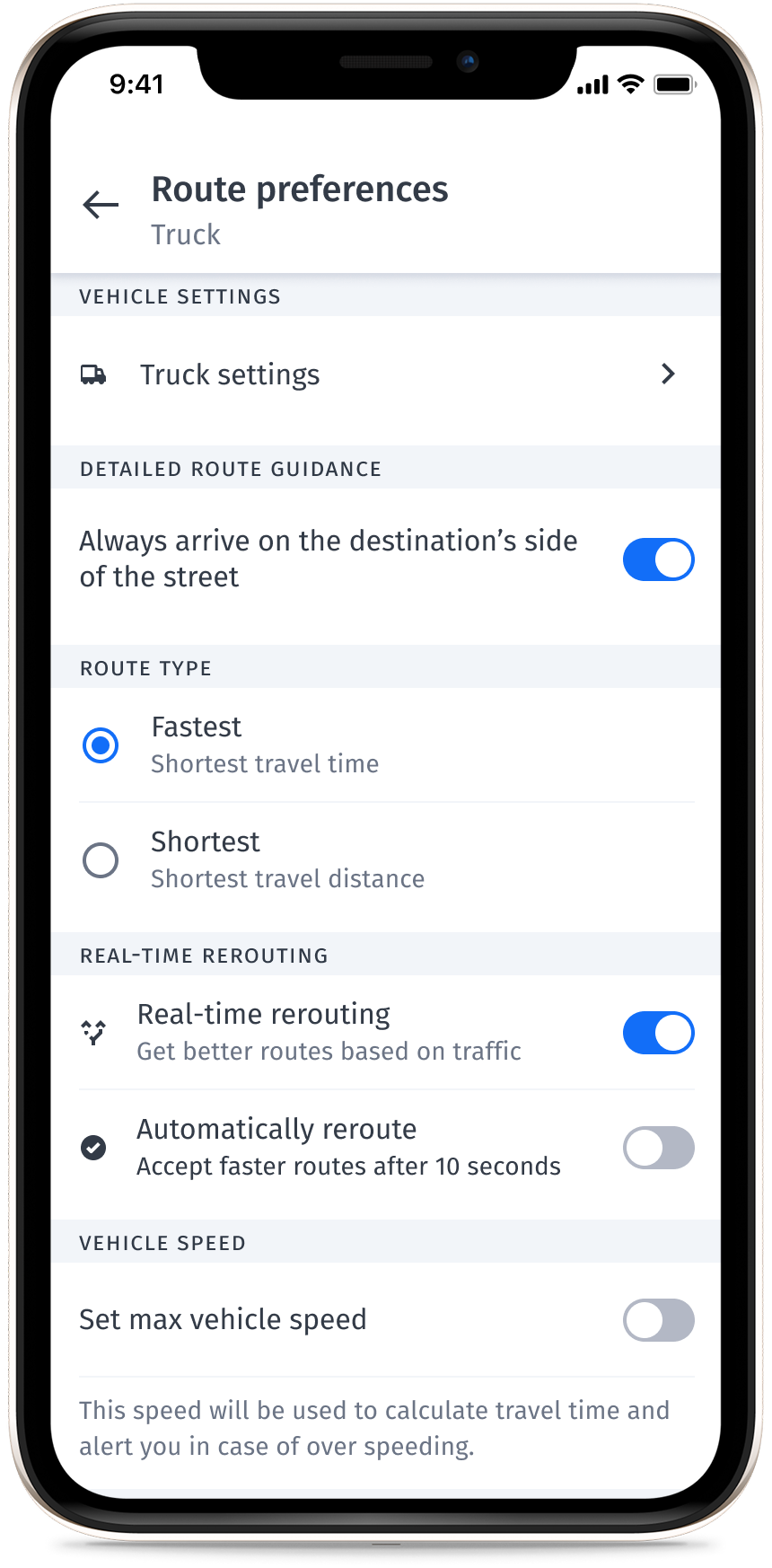Go back from Route preferences
772x1568 pixels.
point(101,205)
